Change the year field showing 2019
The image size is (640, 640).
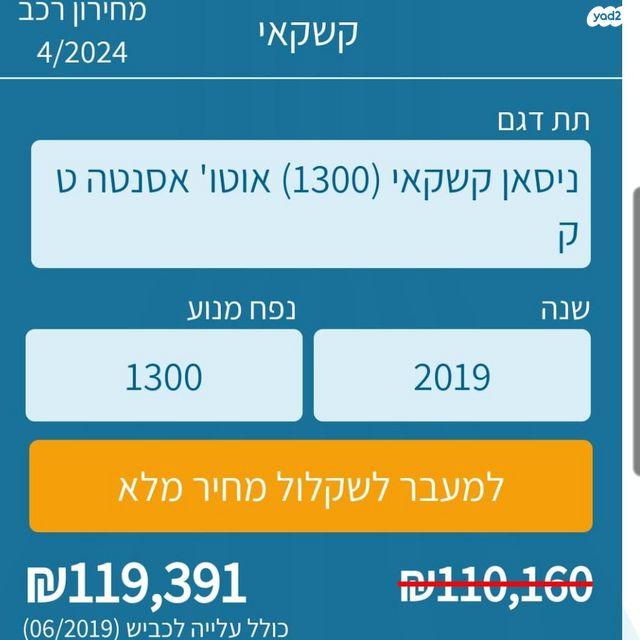[x=452, y=376]
